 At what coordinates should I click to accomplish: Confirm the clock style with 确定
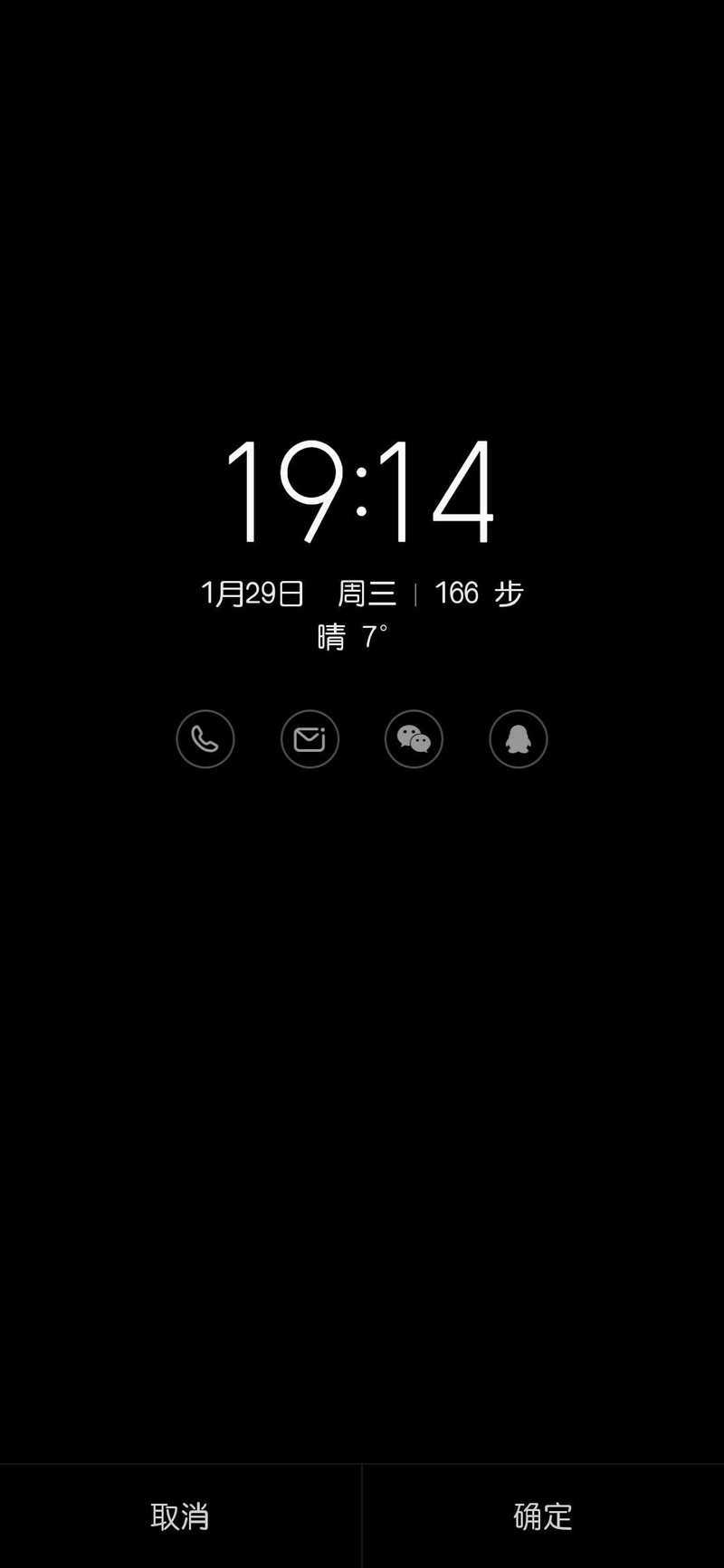[543, 1516]
